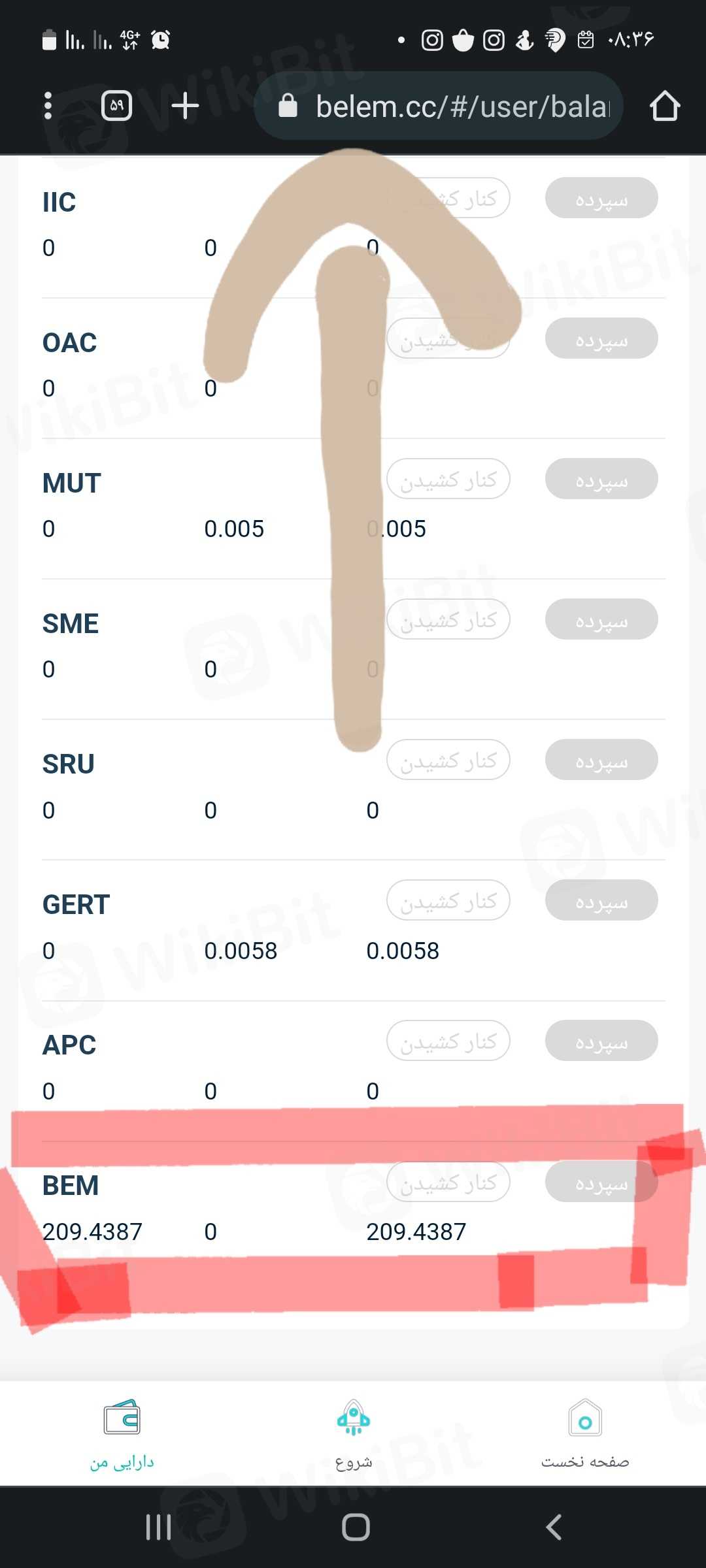
Task: Open the browser overflow menu
Action: tap(48, 106)
